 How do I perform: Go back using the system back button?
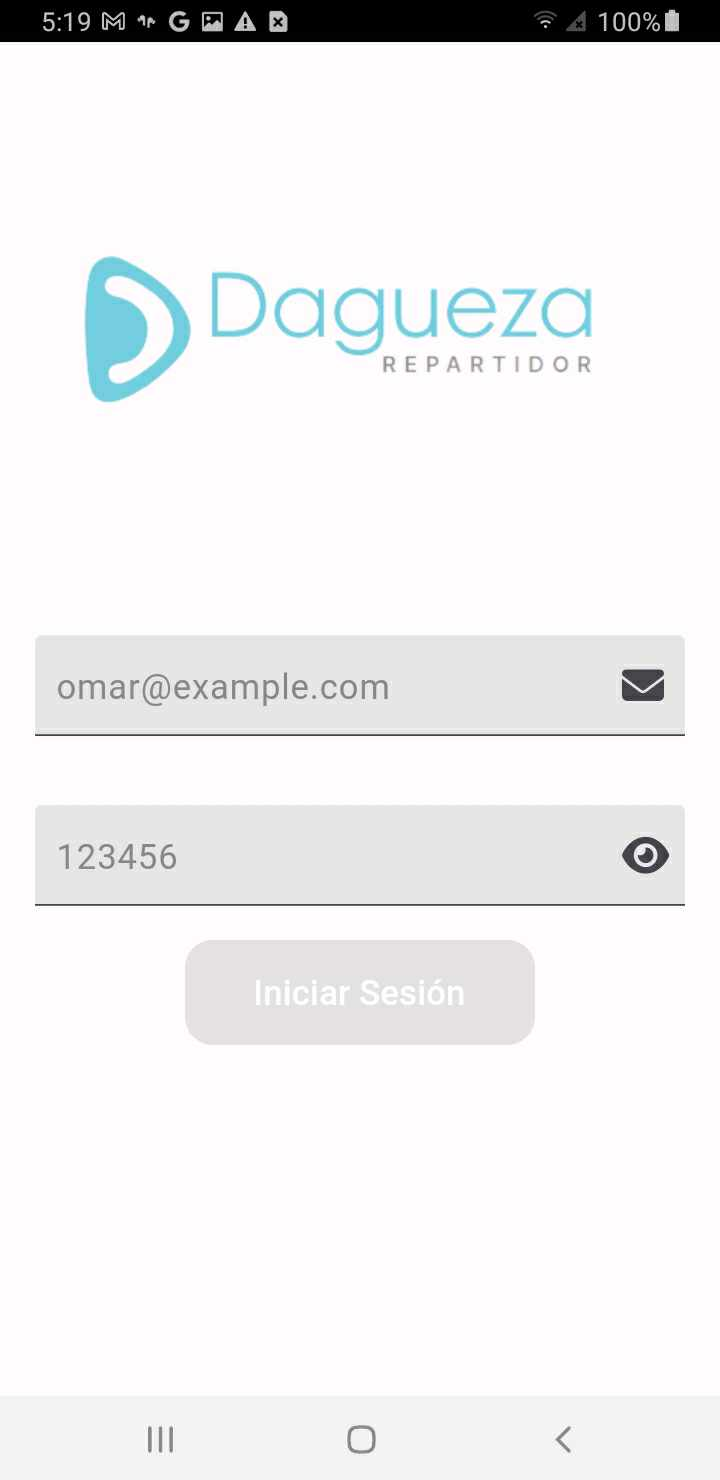click(563, 1439)
